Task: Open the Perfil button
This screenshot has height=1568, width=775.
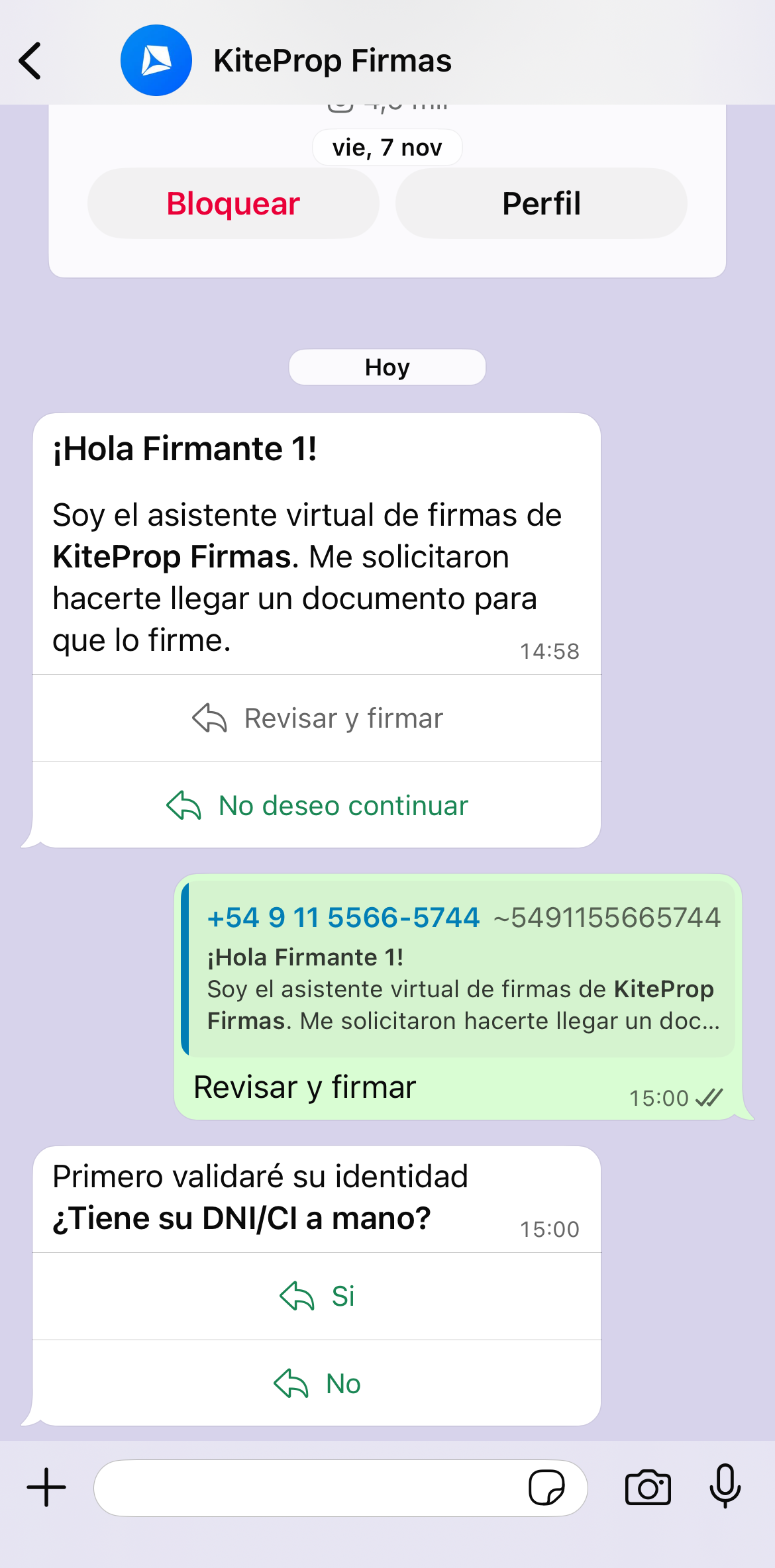Action: click(x=541, y=203)
